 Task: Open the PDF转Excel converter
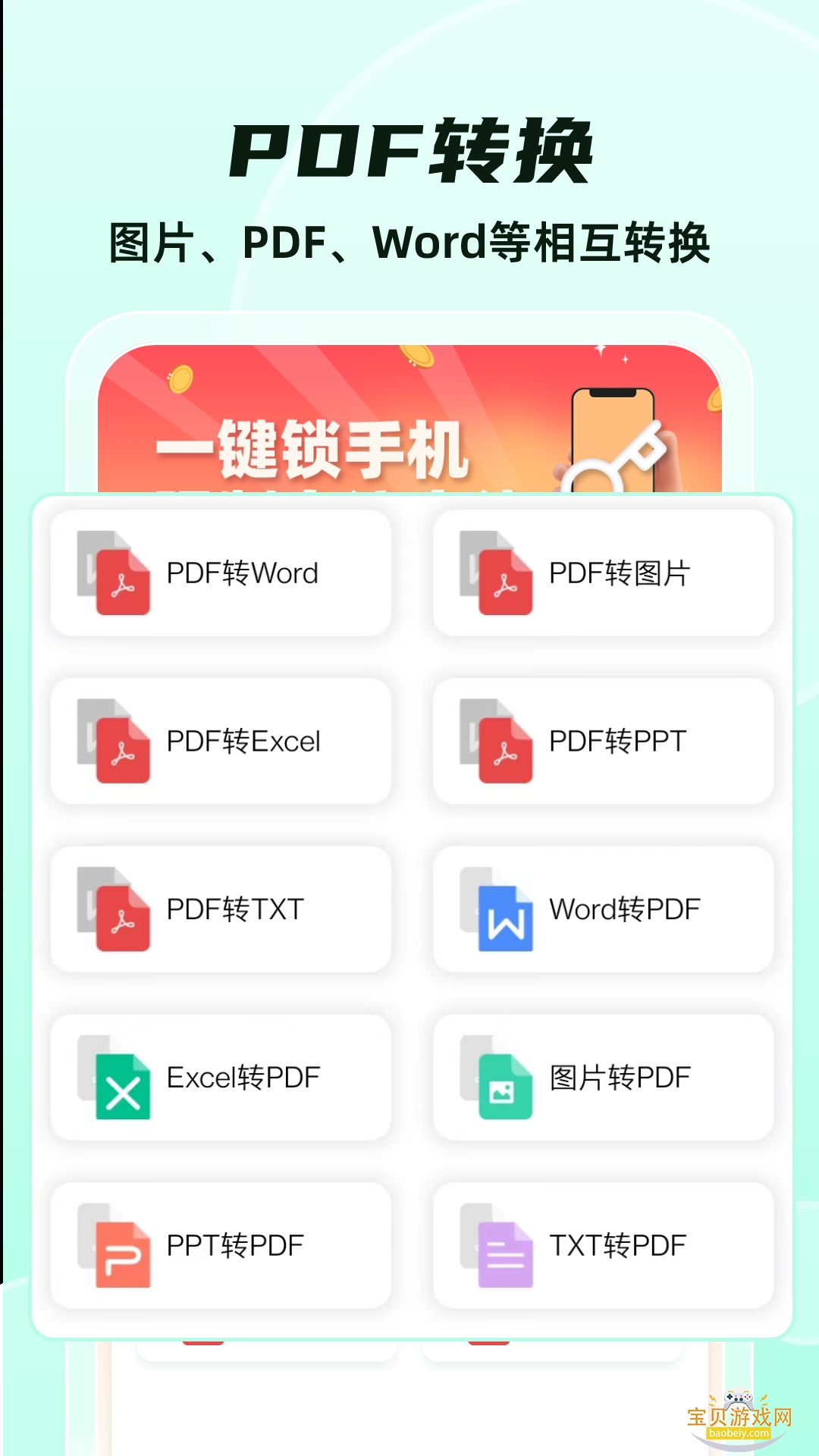point(220,742)
